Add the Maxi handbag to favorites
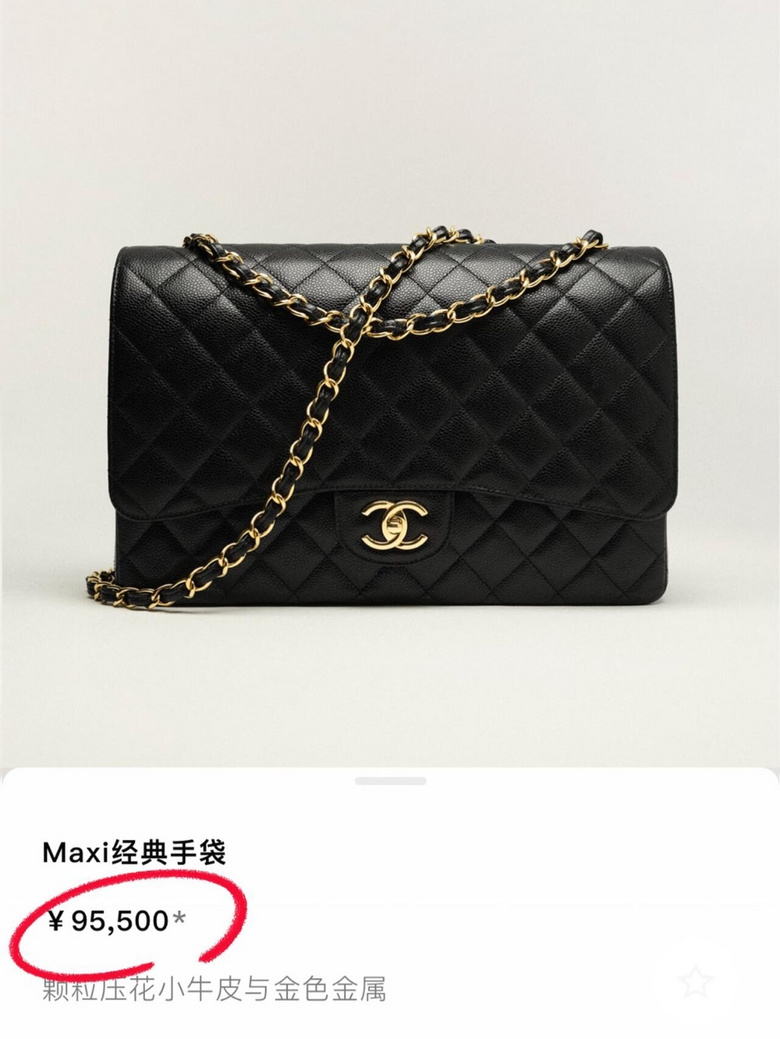This screenshot has height=1039, width=780. [696, 982]
